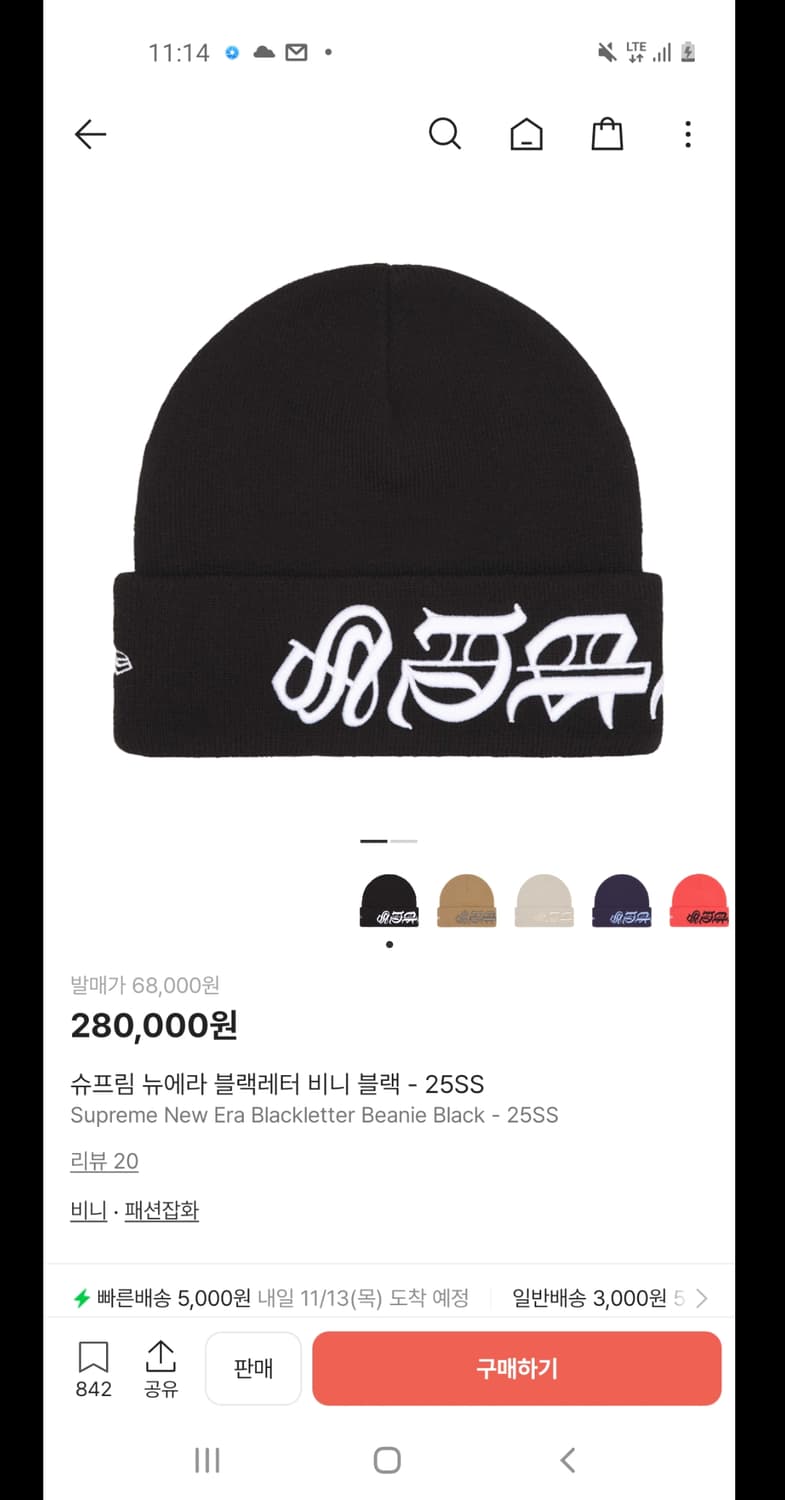Open the search icon
Screen dimensions: 785x1500
click(445, 133)
